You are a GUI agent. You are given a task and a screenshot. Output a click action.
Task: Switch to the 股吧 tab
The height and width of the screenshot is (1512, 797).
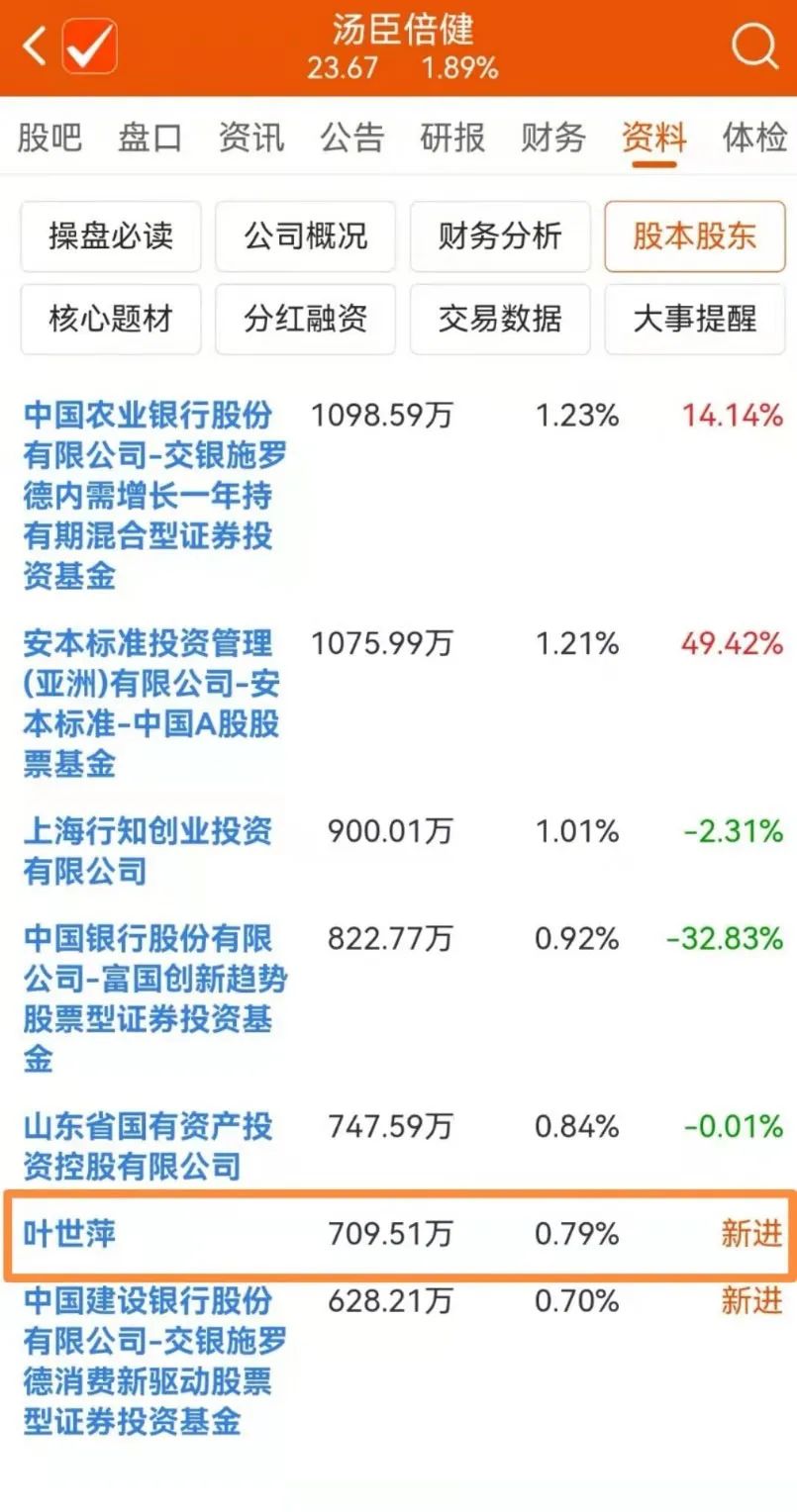(x=50, y=138)
